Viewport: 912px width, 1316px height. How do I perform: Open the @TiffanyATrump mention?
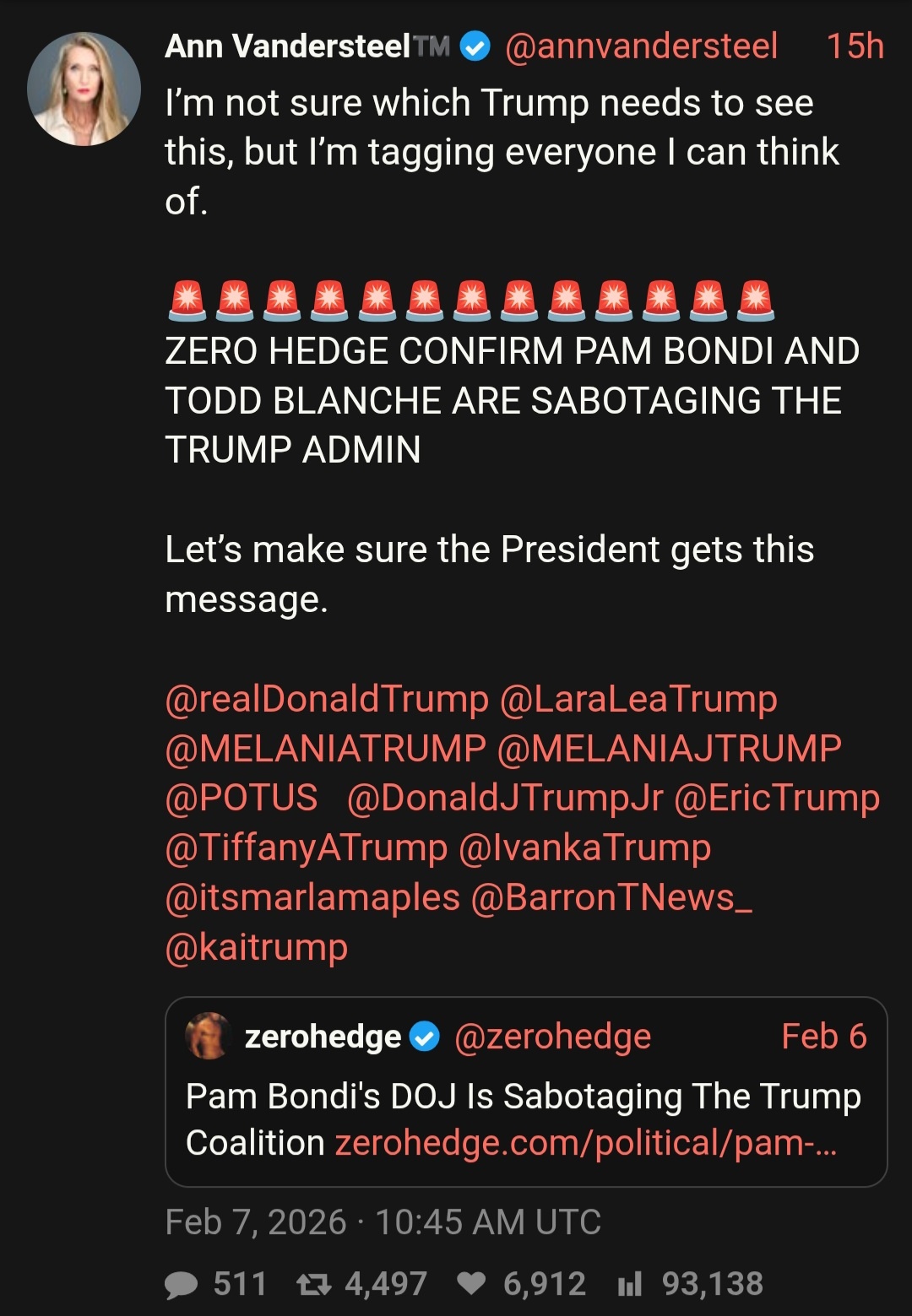click(306, 848)
